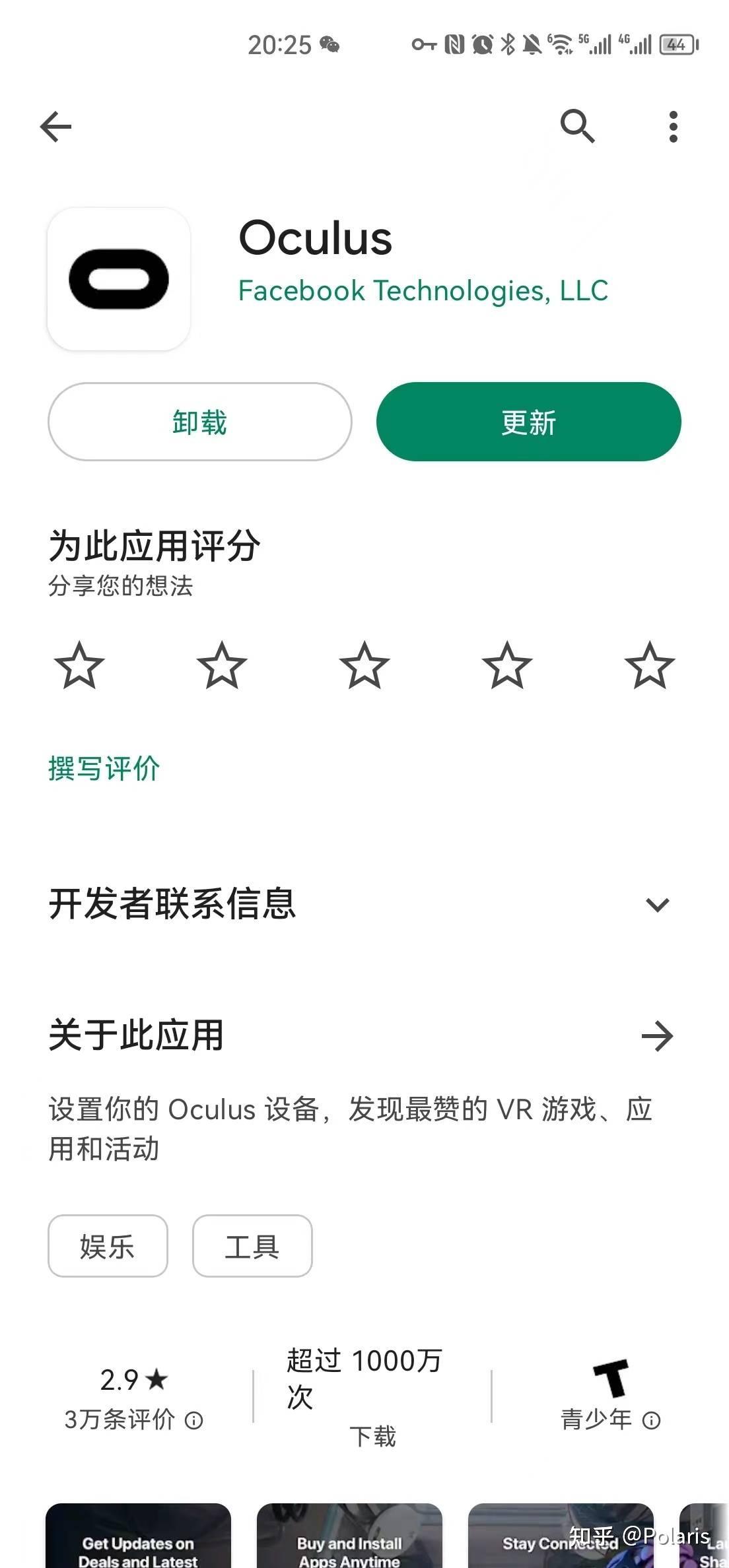Open 撰写评价 to write a review

click(x=103, y=768)
